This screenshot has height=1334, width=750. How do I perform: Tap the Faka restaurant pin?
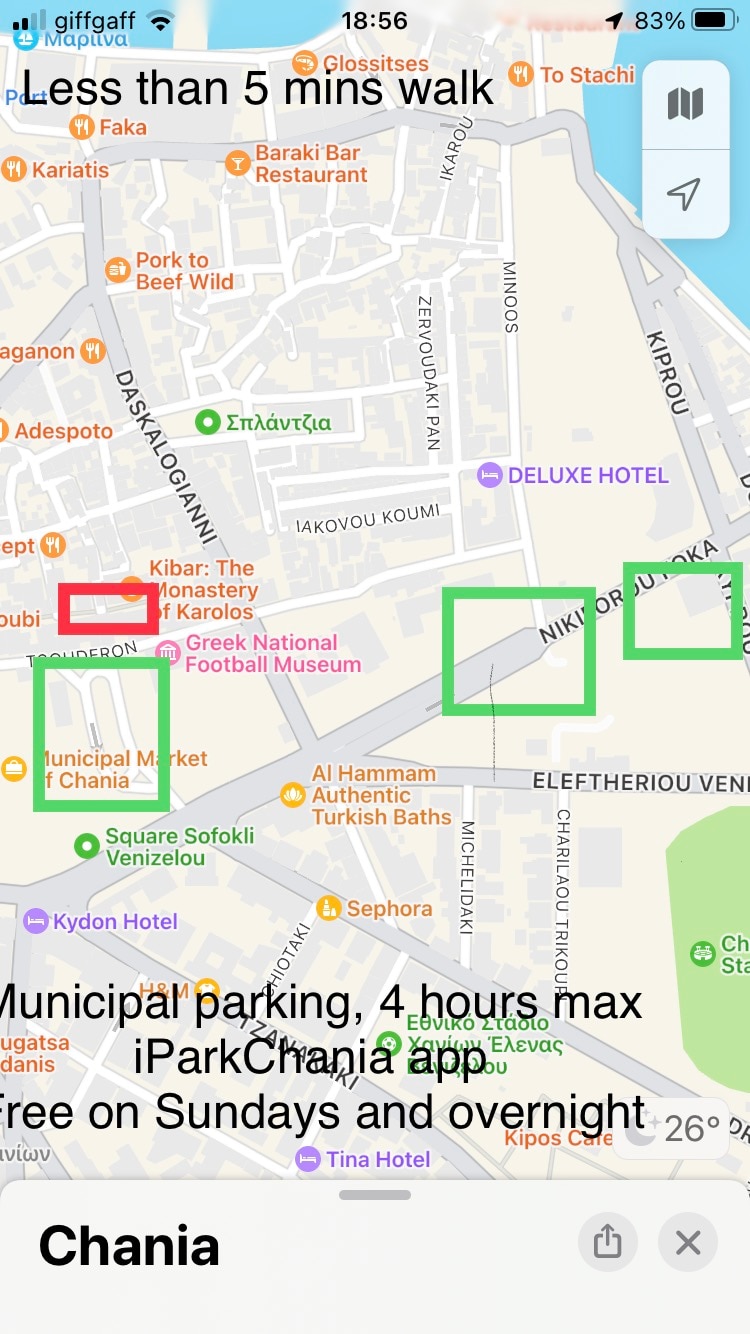click(x=82, y=127)
